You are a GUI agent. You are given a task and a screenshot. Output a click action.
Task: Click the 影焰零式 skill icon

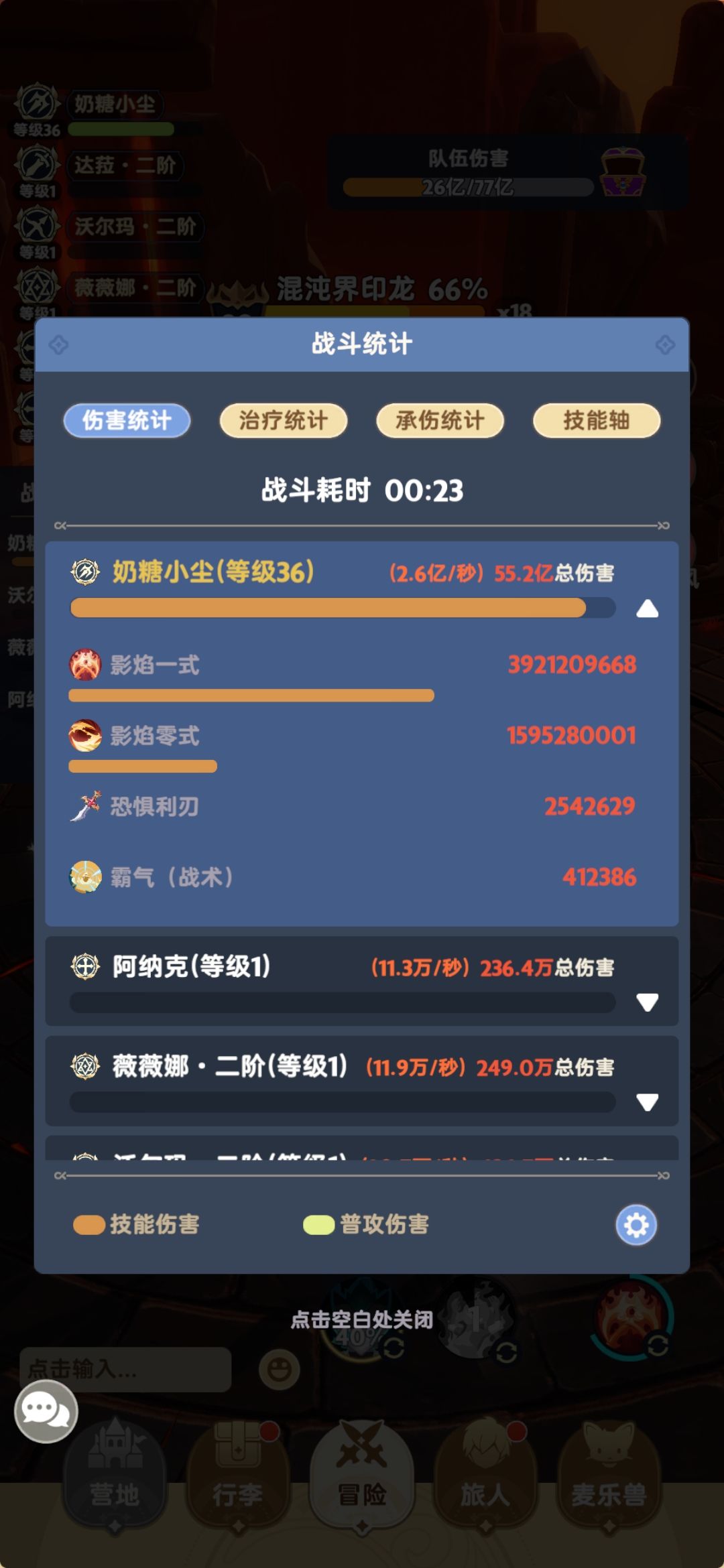(x=85, y=736)
